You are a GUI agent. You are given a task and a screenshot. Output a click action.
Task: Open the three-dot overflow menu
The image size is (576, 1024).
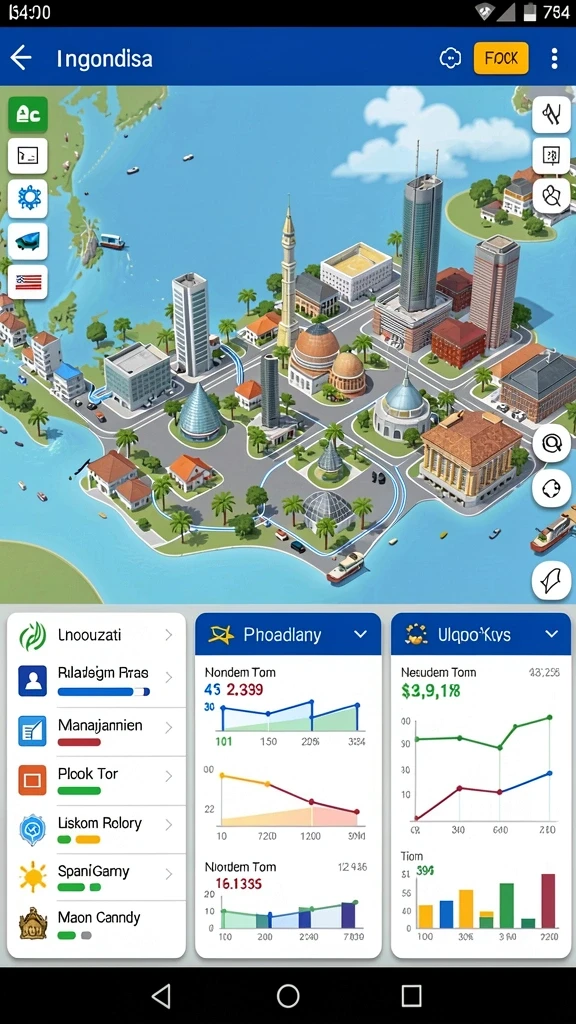click(554, 58)
